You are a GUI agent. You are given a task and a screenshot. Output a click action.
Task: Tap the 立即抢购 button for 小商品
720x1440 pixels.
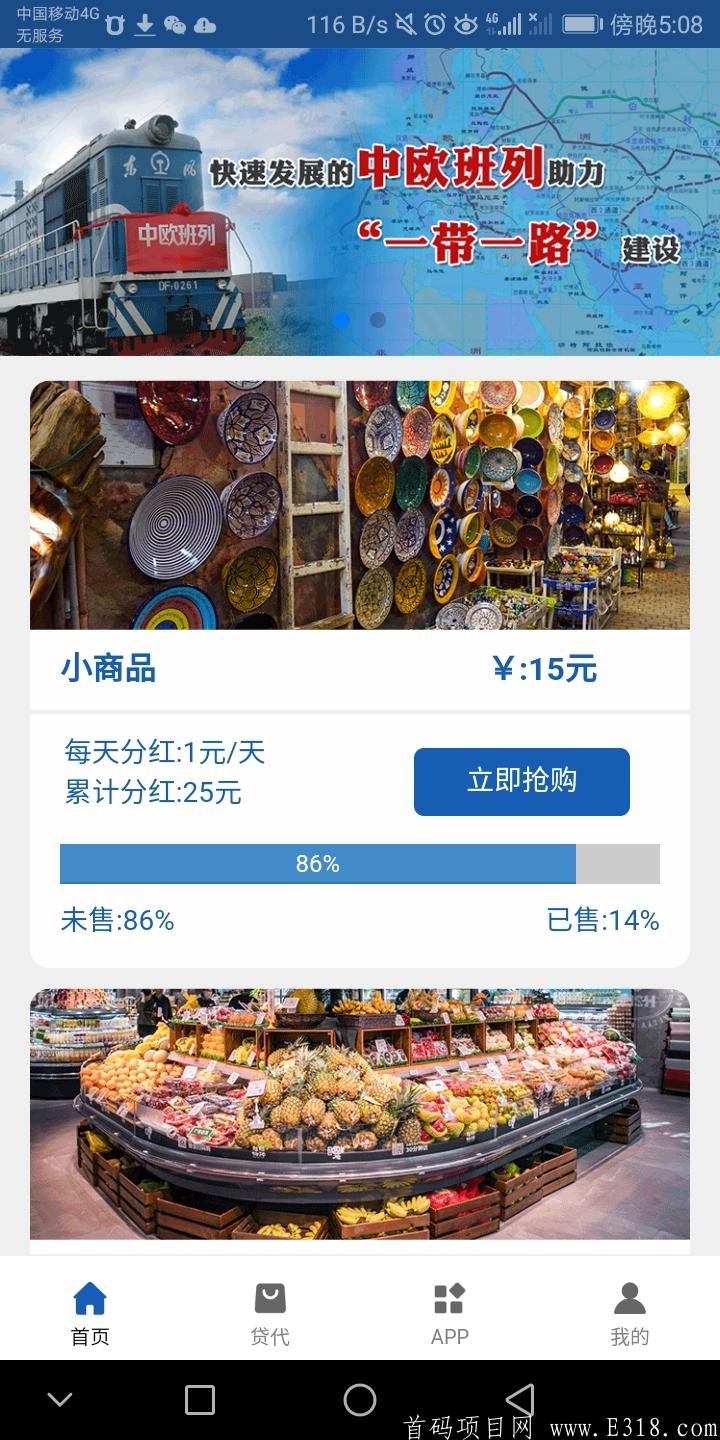click(521, 781)
